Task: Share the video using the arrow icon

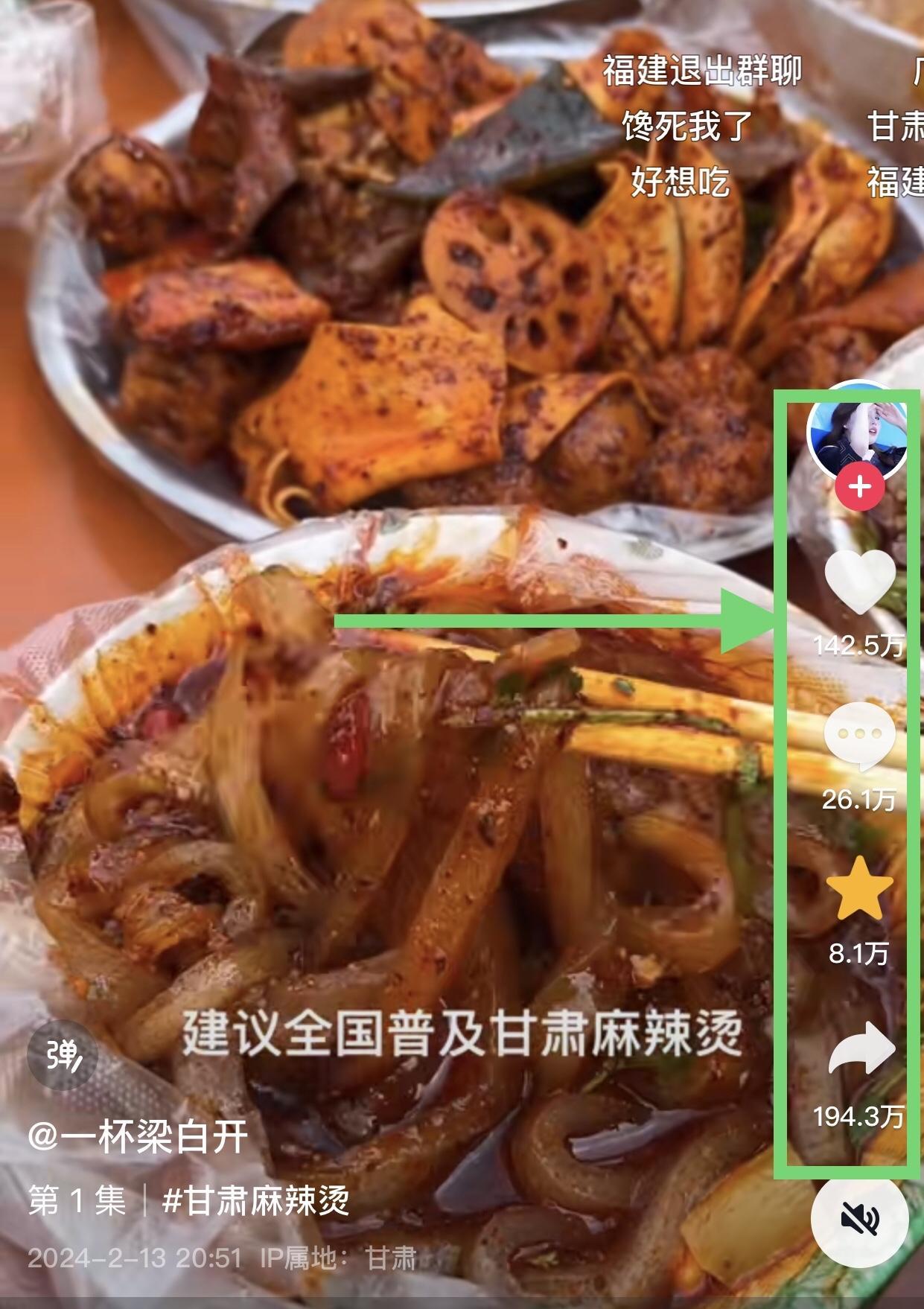Action: pyautogui.click(x=861, y=1050)
